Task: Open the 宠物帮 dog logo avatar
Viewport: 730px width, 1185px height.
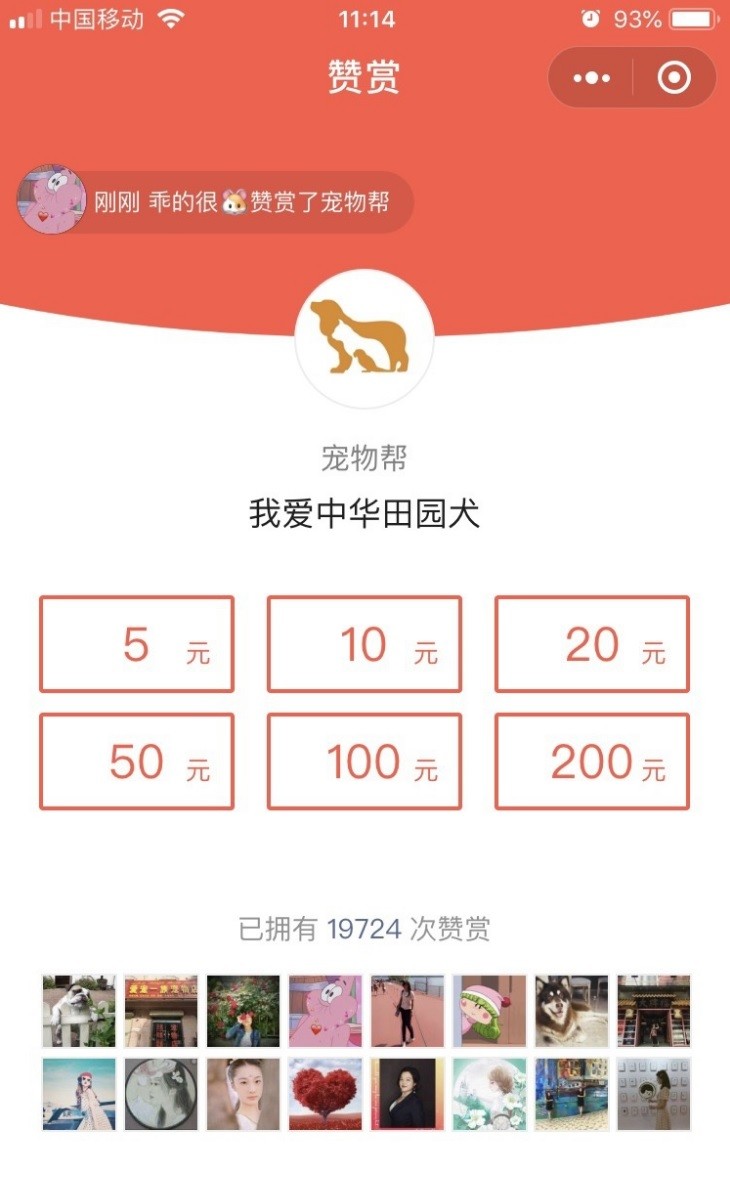Action: (364, 339)
